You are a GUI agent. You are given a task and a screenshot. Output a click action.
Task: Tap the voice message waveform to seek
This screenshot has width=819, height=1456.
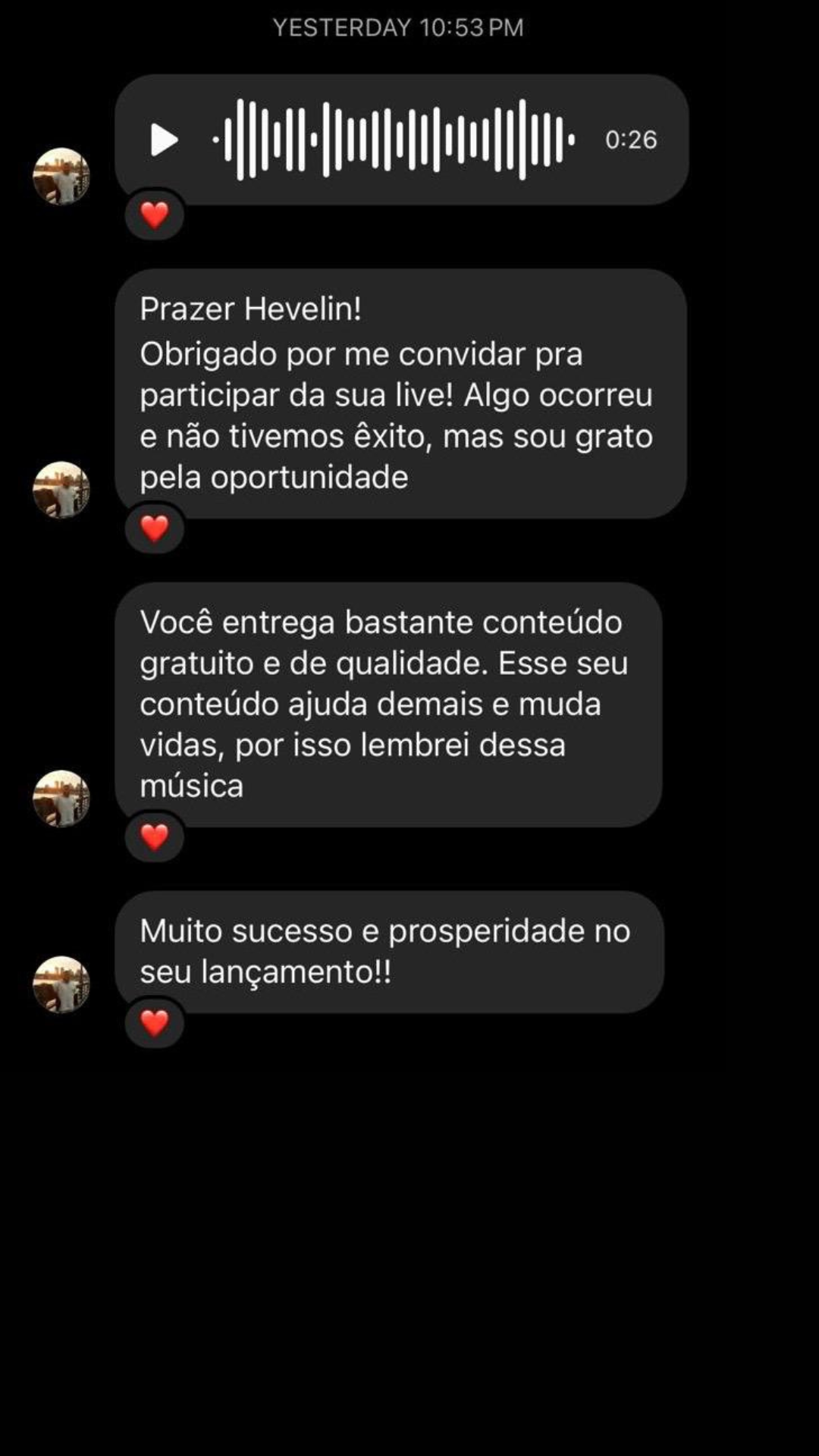(x=394, y=140)
